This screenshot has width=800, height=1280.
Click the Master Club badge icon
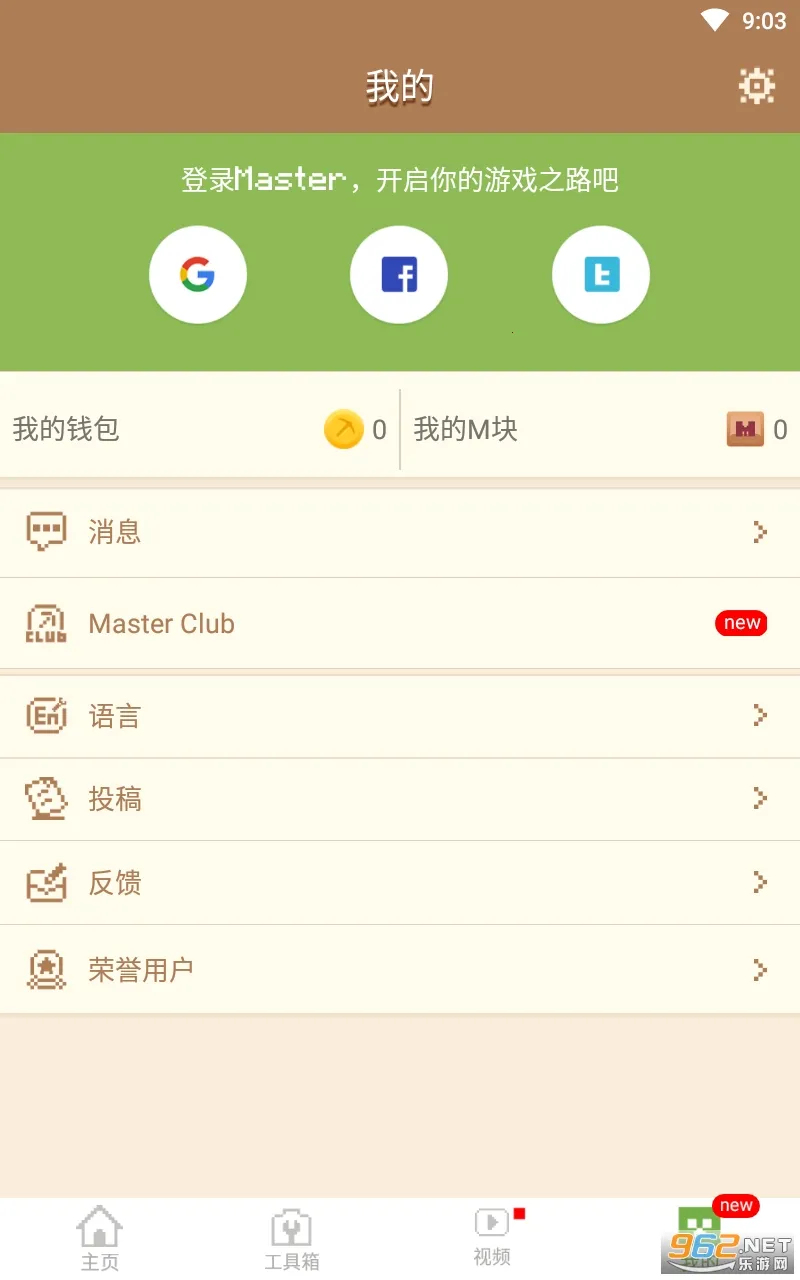(x=46, y=623)
